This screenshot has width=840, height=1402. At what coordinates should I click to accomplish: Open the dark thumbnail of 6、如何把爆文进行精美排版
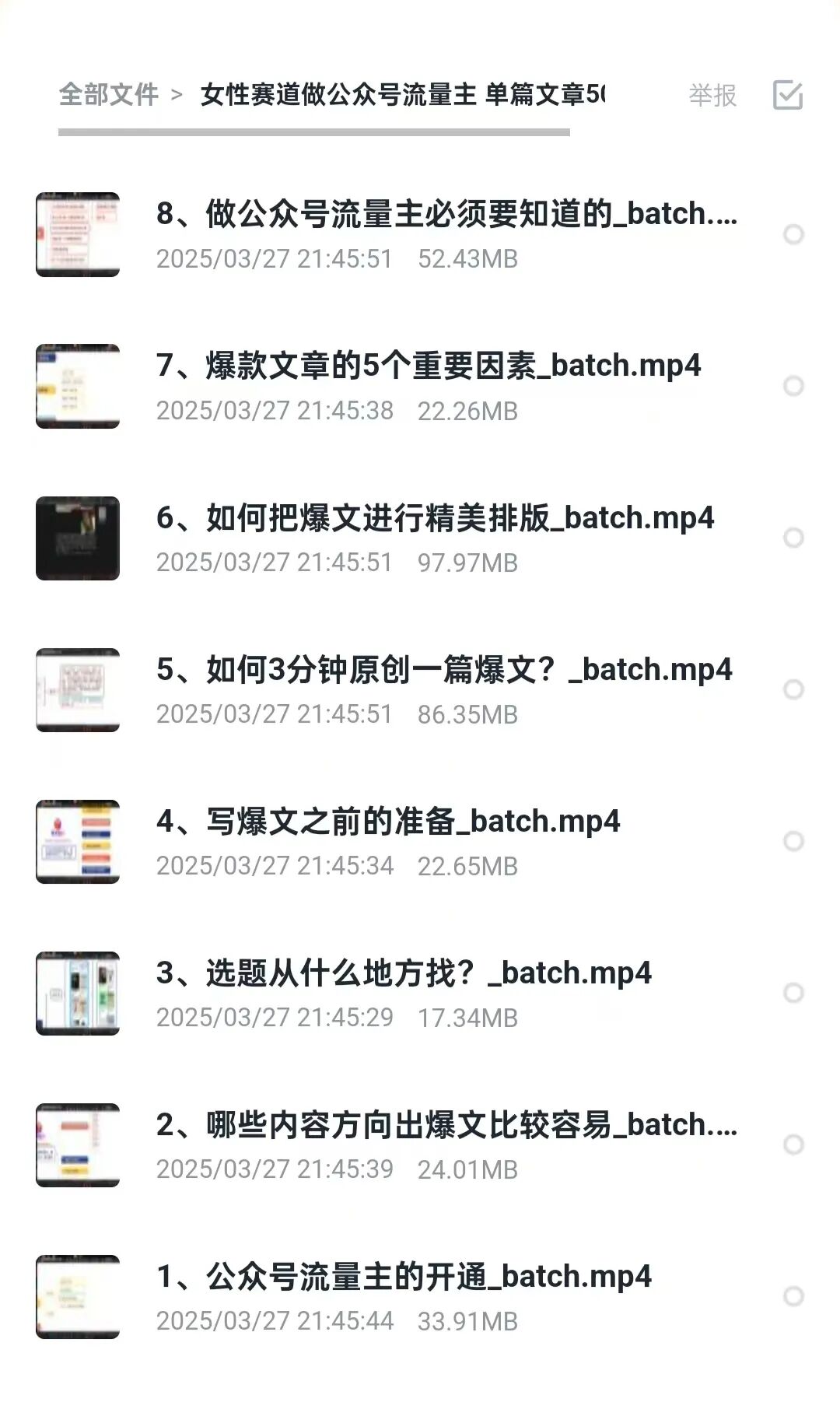(78, 536)
